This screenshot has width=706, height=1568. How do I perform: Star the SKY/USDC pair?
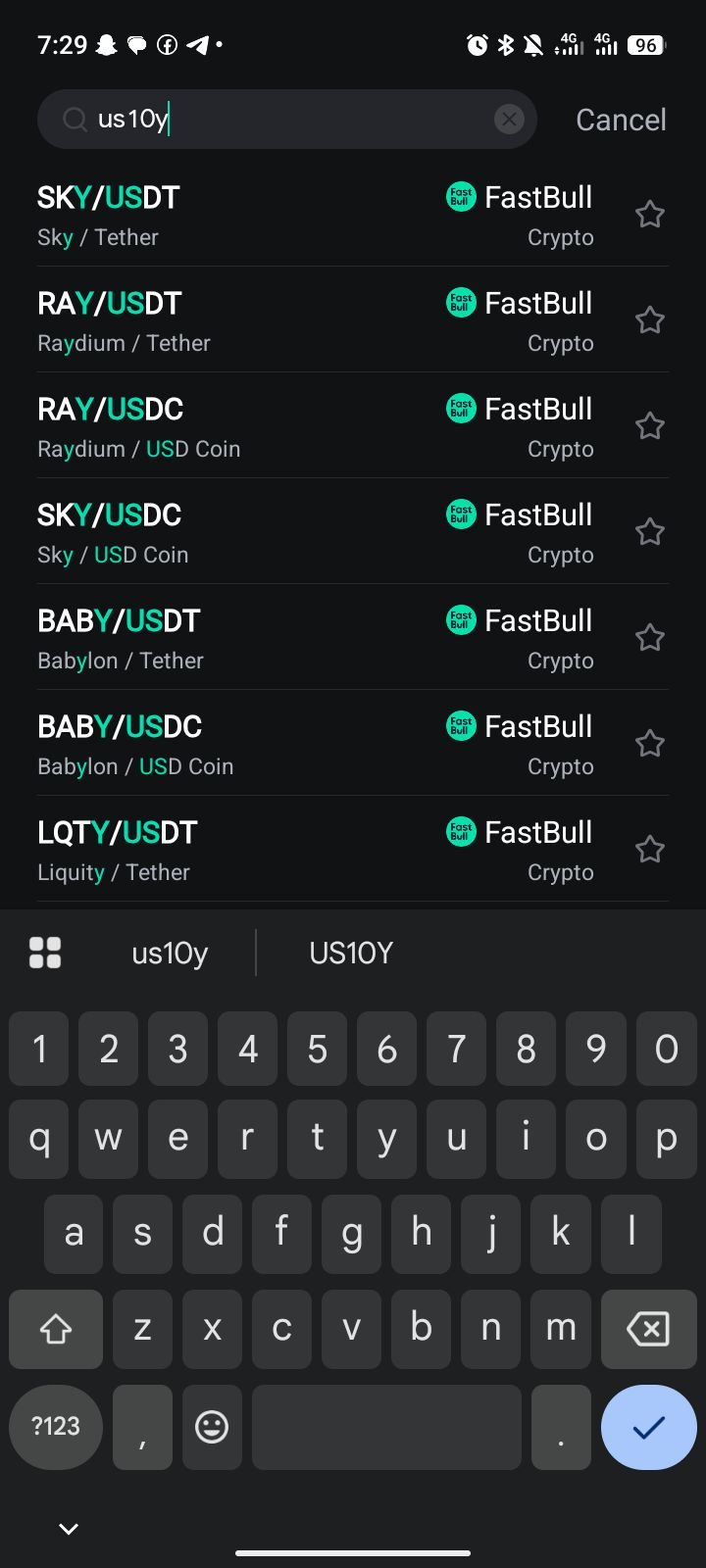[x=650, y=532]
